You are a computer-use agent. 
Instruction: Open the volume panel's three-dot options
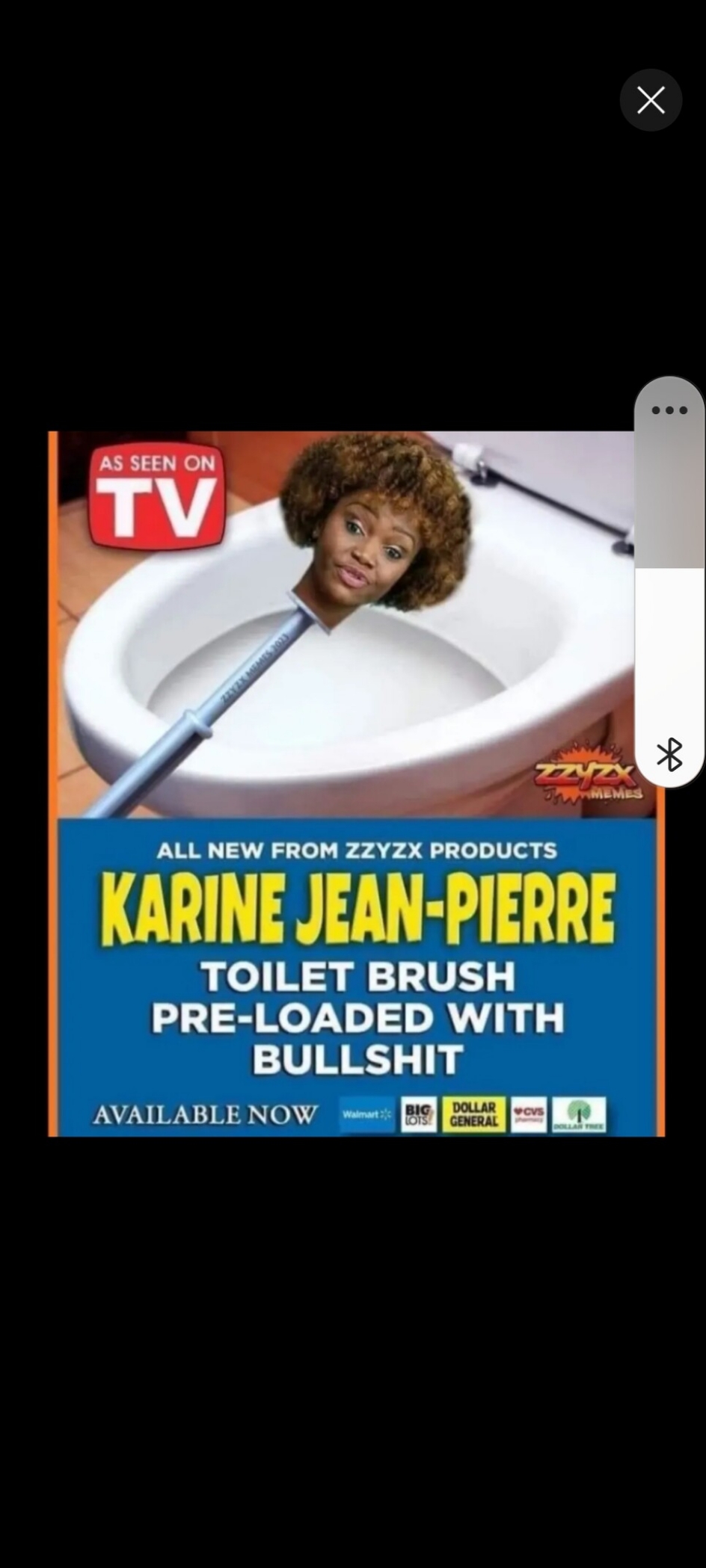click(x=669, y=410)
